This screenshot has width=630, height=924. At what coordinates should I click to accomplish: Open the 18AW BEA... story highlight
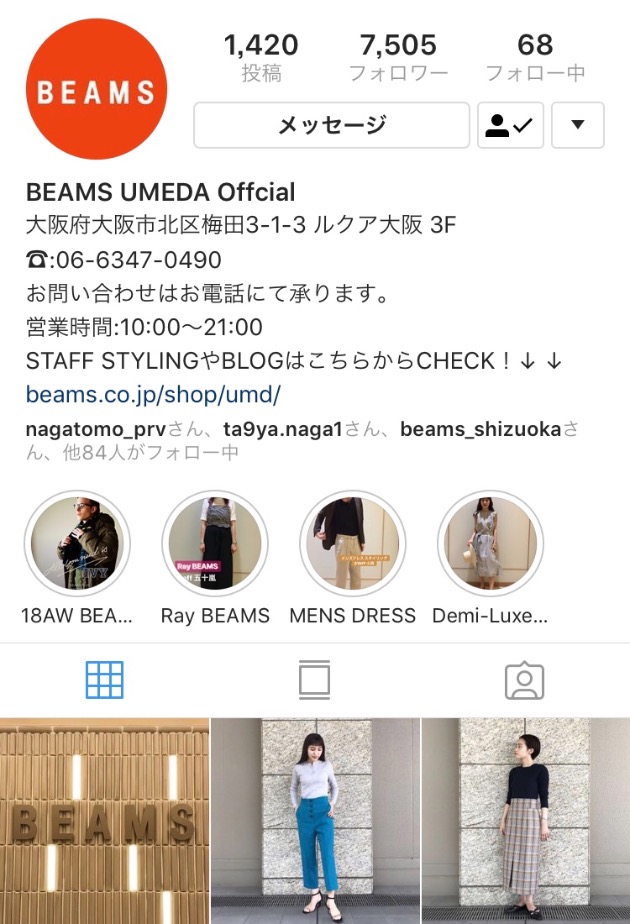click(77, 545)
